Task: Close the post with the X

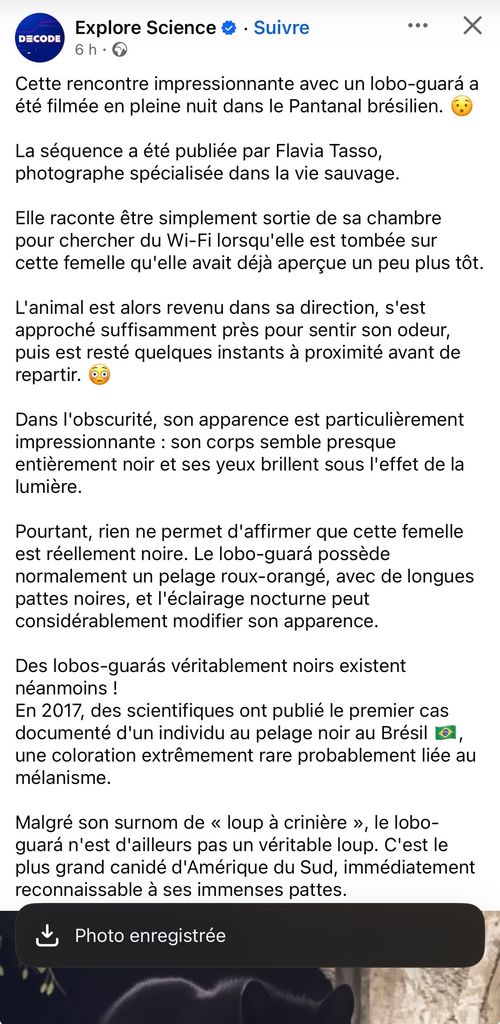Action: [x=472, y=25]
